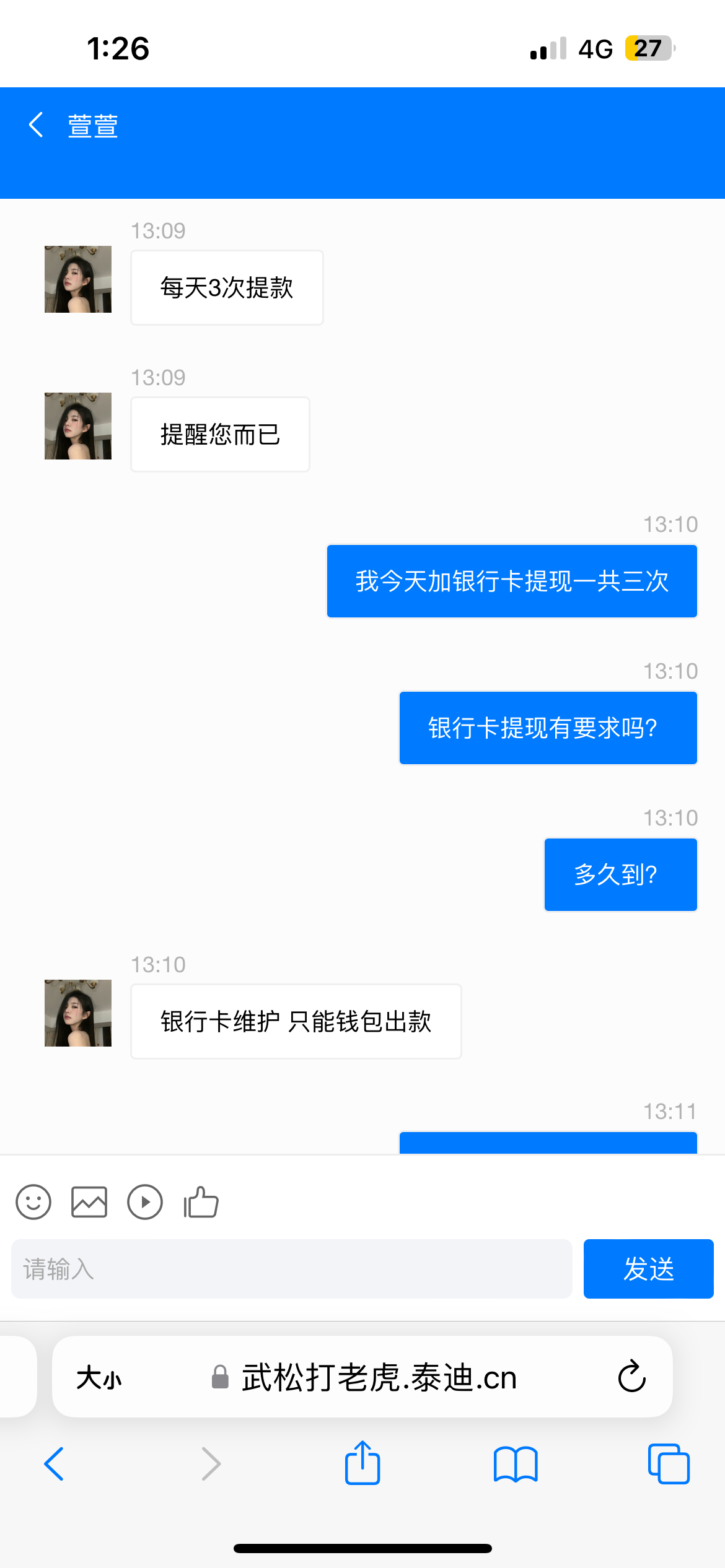Share this page from Safari toolbar

[x=362, y=1463]
